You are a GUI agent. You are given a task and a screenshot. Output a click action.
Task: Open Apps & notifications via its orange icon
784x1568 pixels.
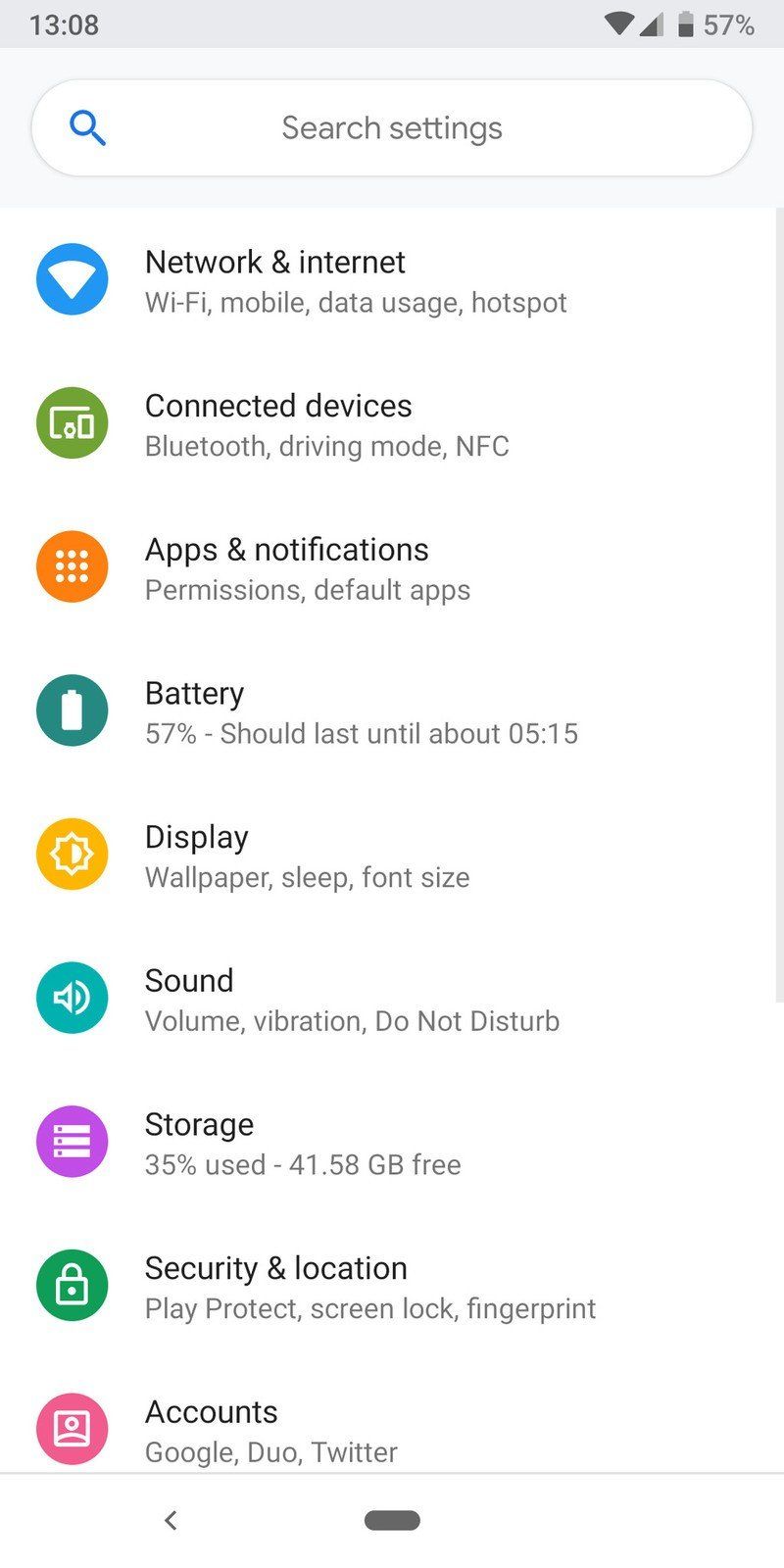(72, 566)
